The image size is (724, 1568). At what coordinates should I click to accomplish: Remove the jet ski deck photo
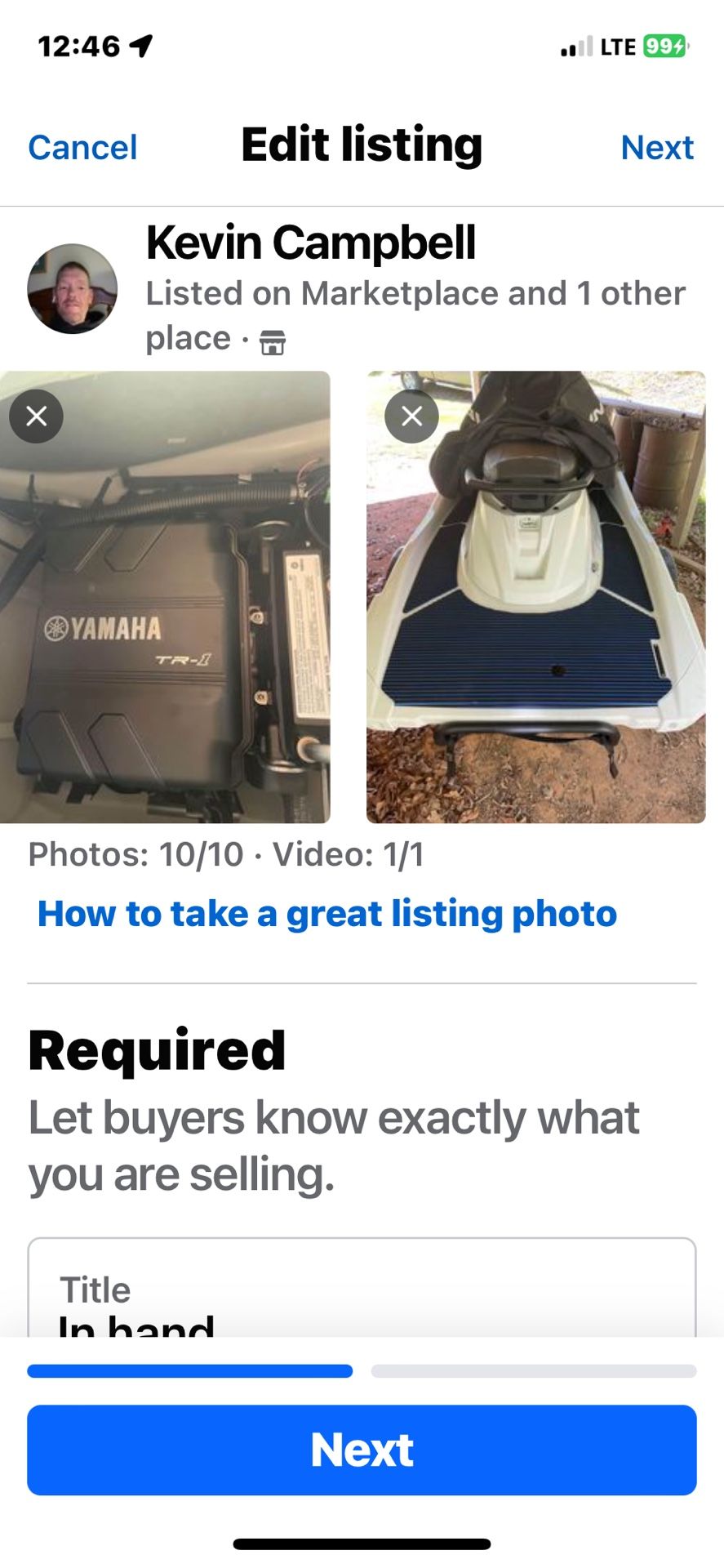coord(412,416)
